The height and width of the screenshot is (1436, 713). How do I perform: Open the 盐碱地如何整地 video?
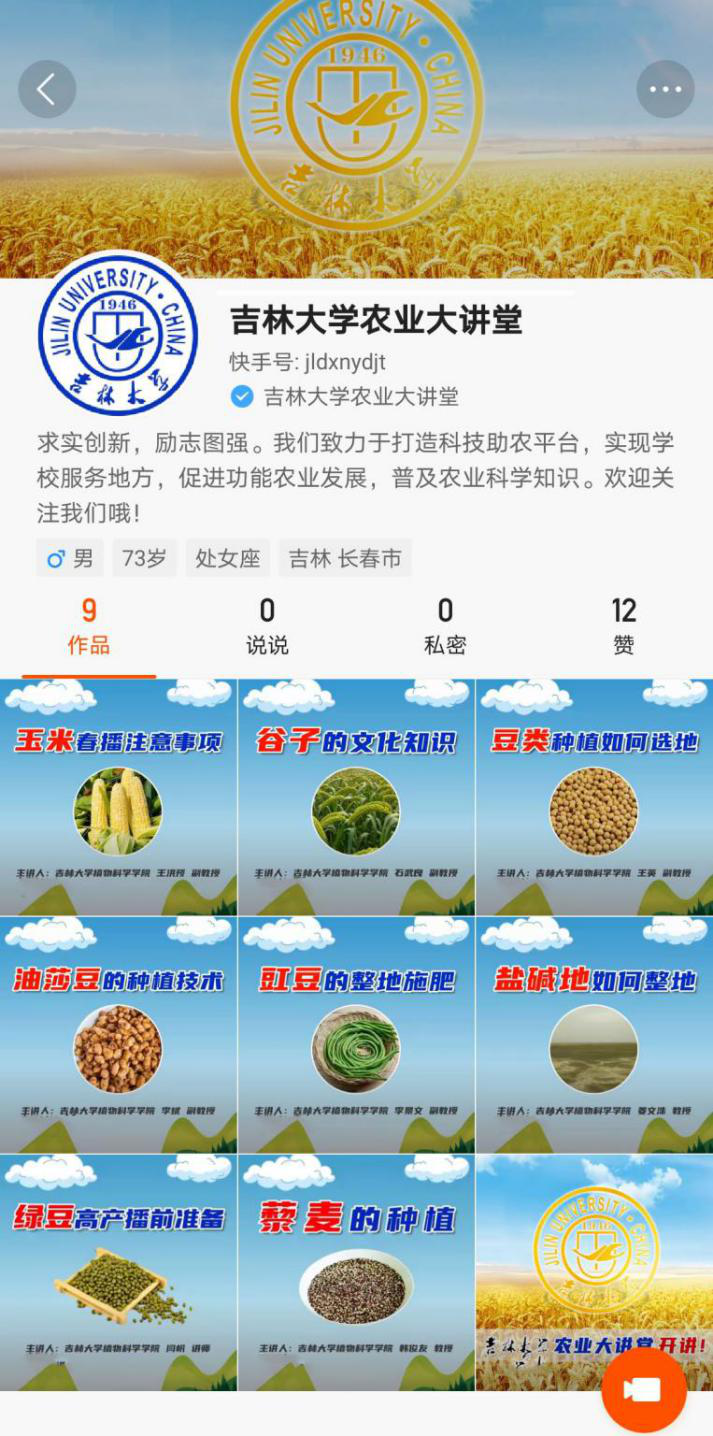(594, 1035)
